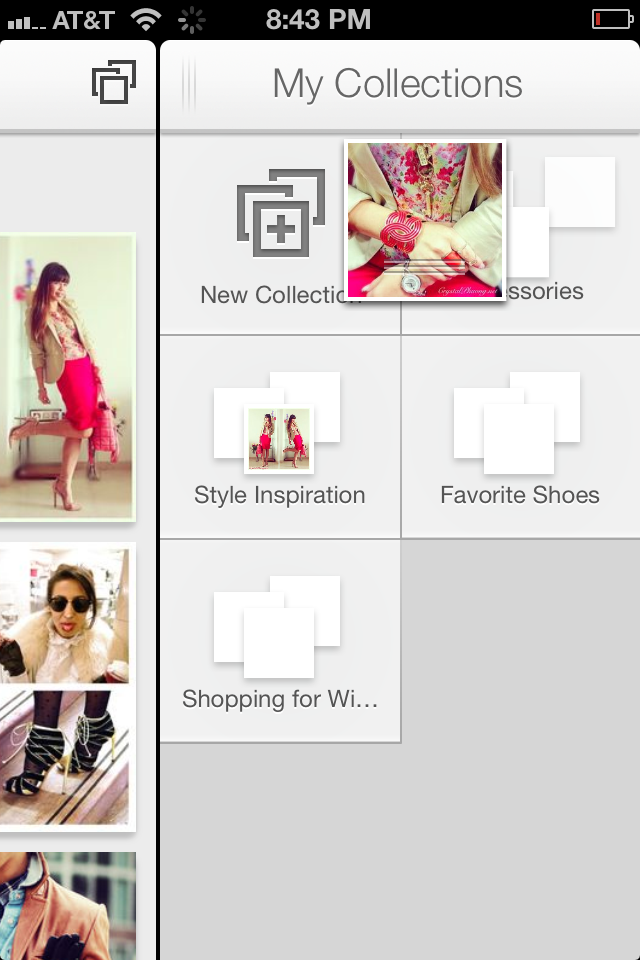Tap the My Collections panel grip handle
The image size is (640, 960).
(188, 84)
